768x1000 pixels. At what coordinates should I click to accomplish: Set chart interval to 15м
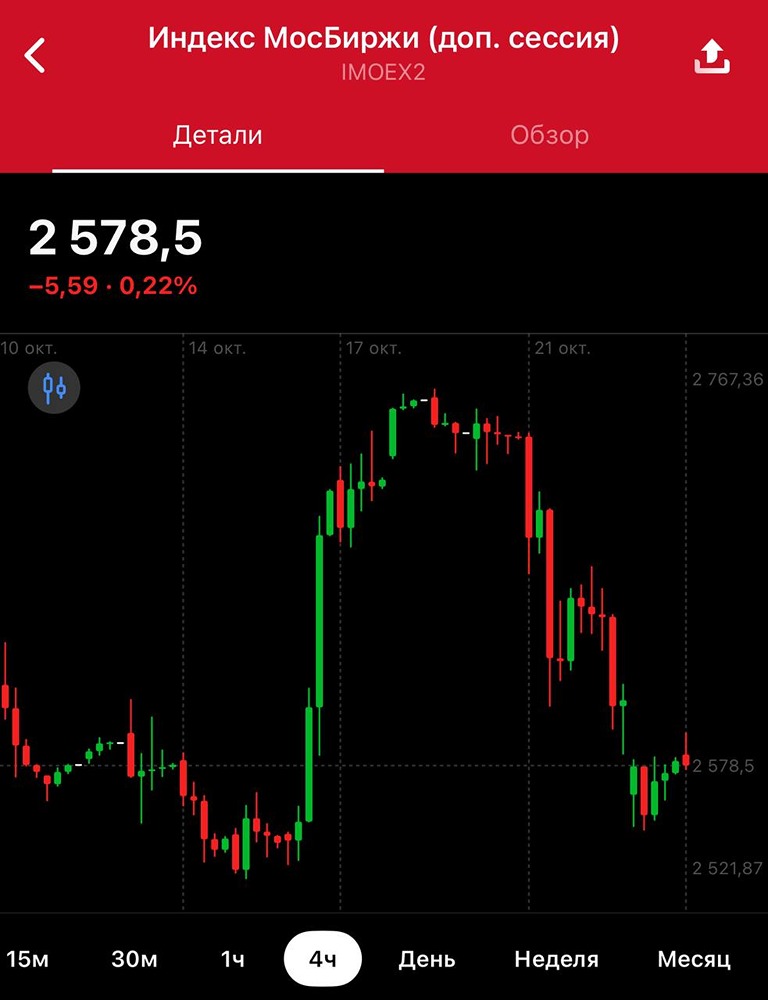coord(27,959)
